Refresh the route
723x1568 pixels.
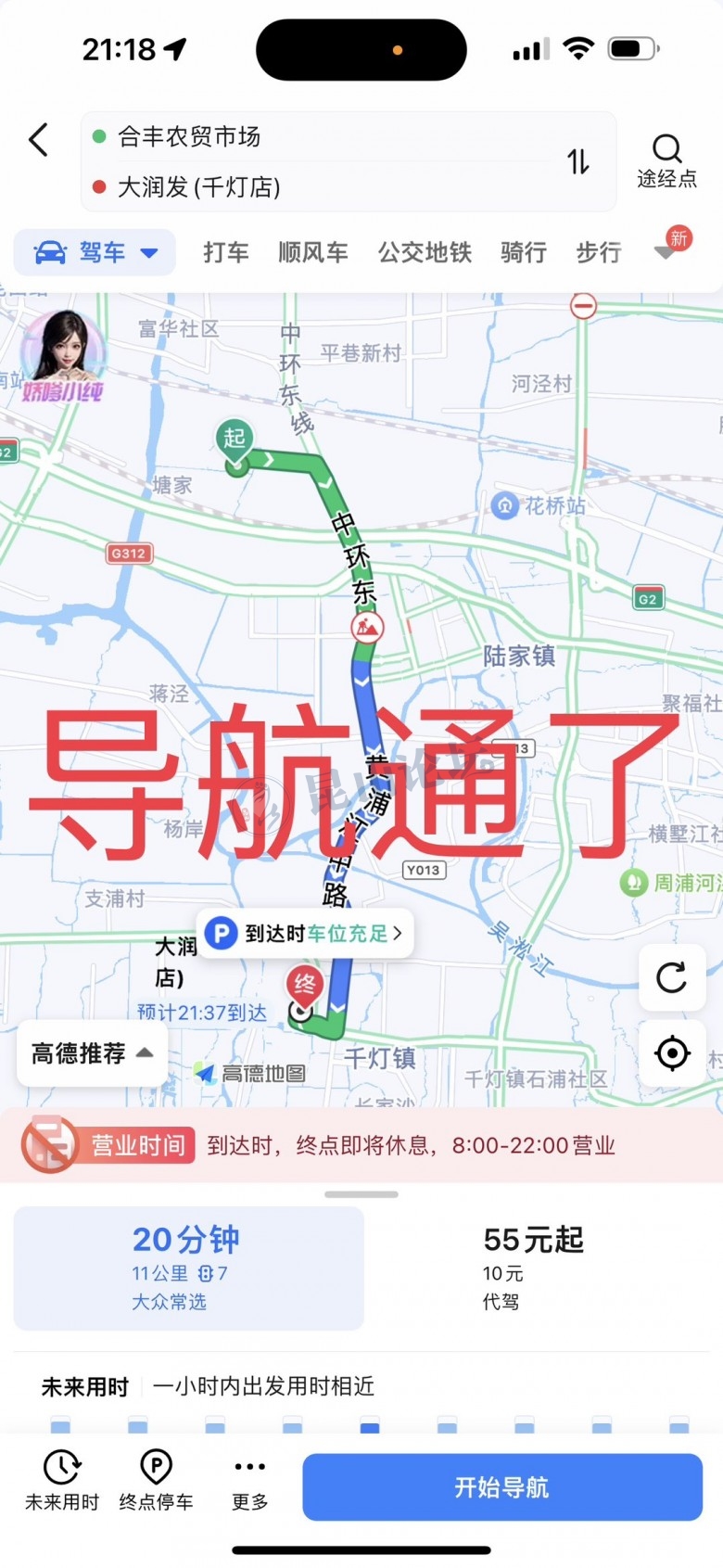click(672, 977)
